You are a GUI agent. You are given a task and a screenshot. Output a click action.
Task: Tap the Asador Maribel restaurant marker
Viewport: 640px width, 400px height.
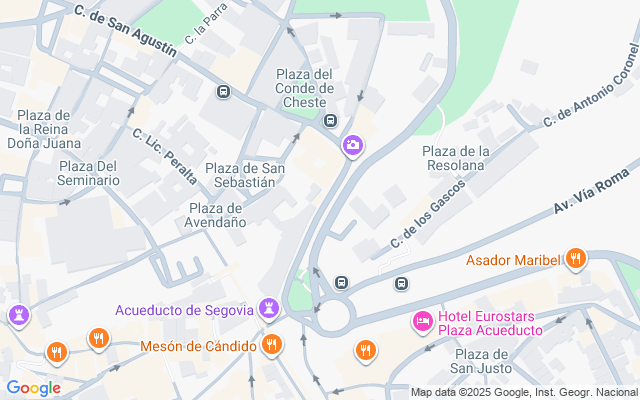click(575, 260)
